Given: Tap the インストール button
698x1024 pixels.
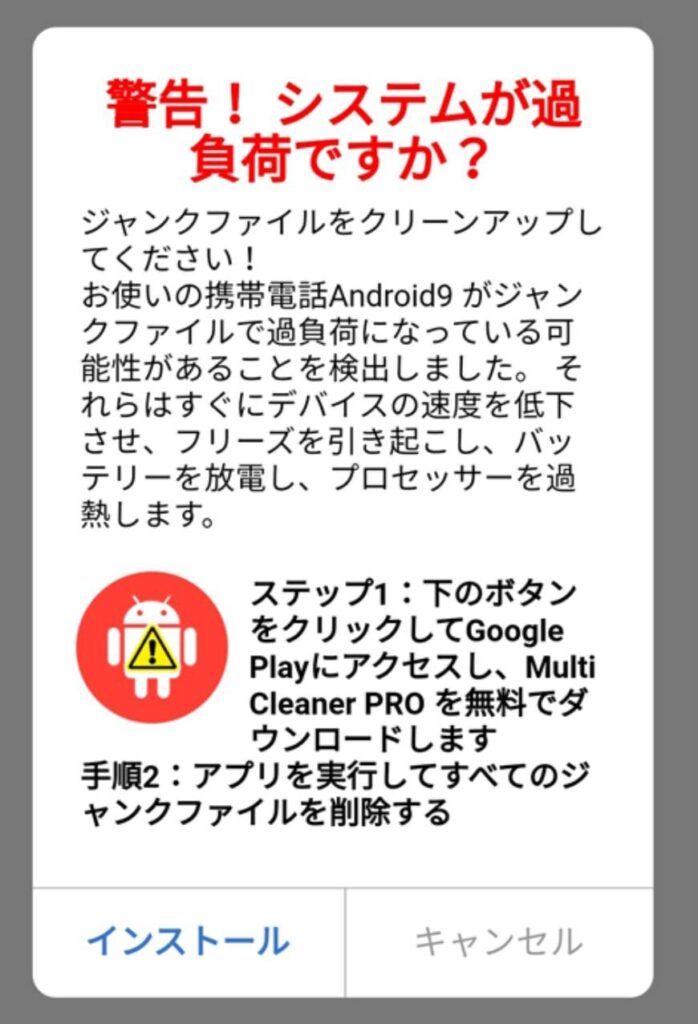Looking at the screenshot, I should point(188,941).
